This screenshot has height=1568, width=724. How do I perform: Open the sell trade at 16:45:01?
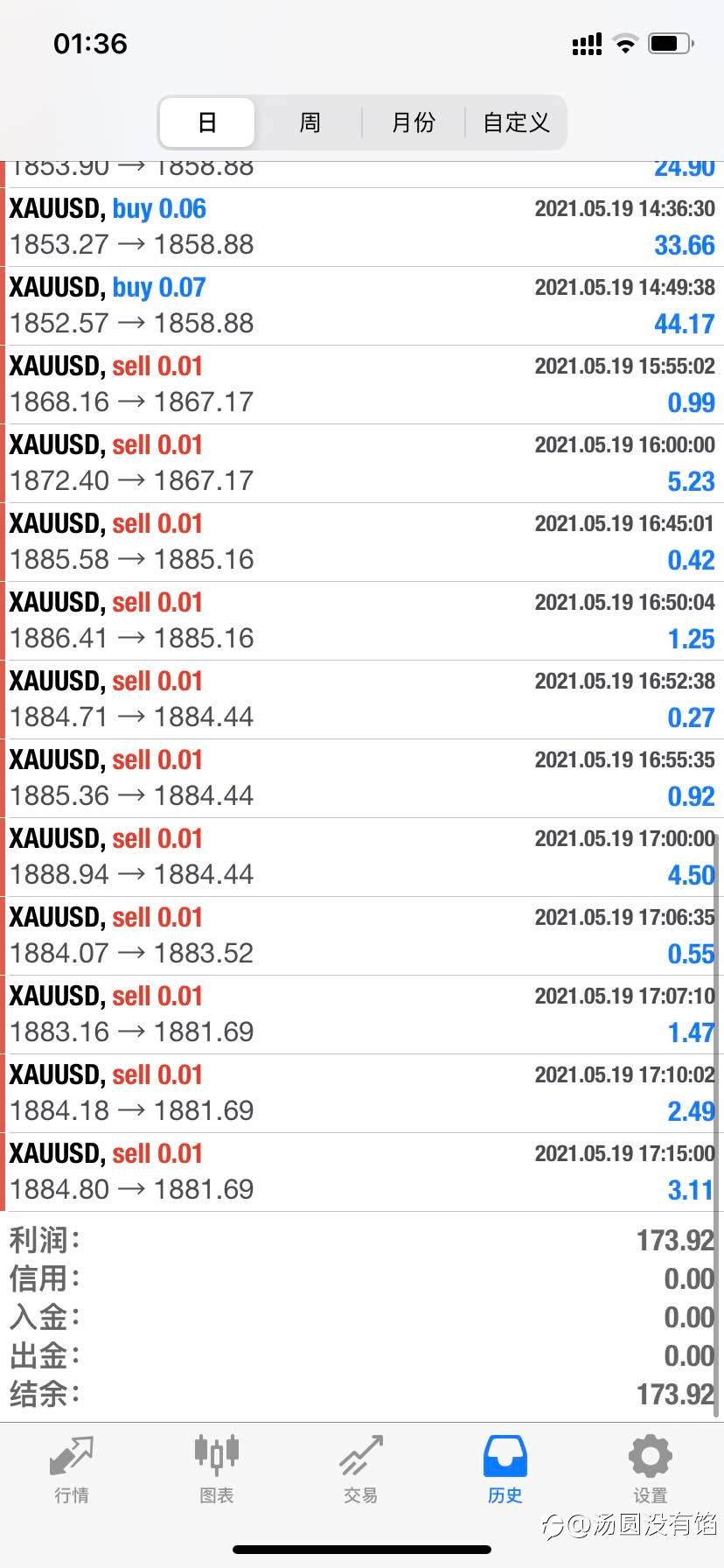click(362, 542)
